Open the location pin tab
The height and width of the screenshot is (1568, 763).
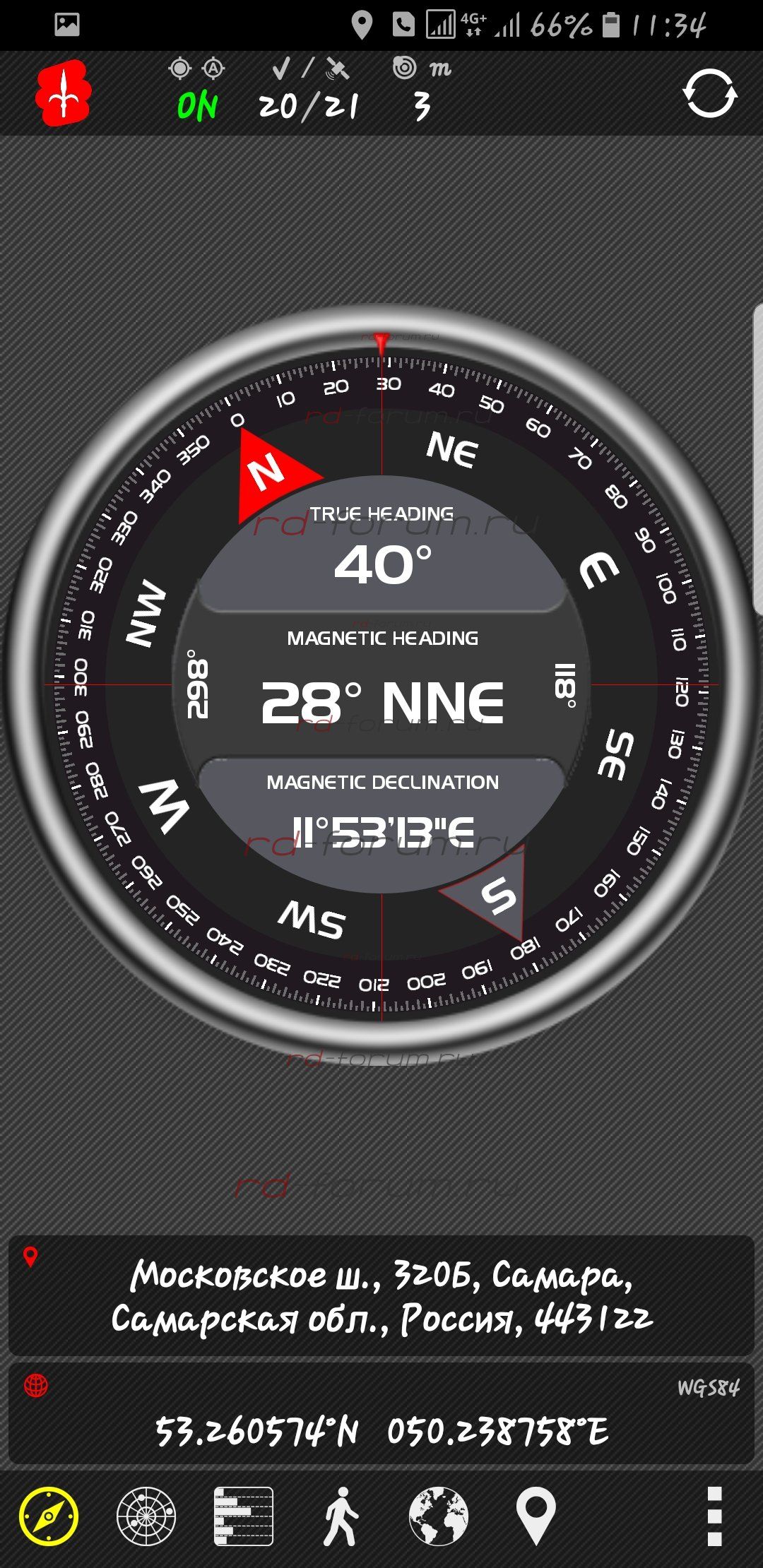click(536, 1516)
